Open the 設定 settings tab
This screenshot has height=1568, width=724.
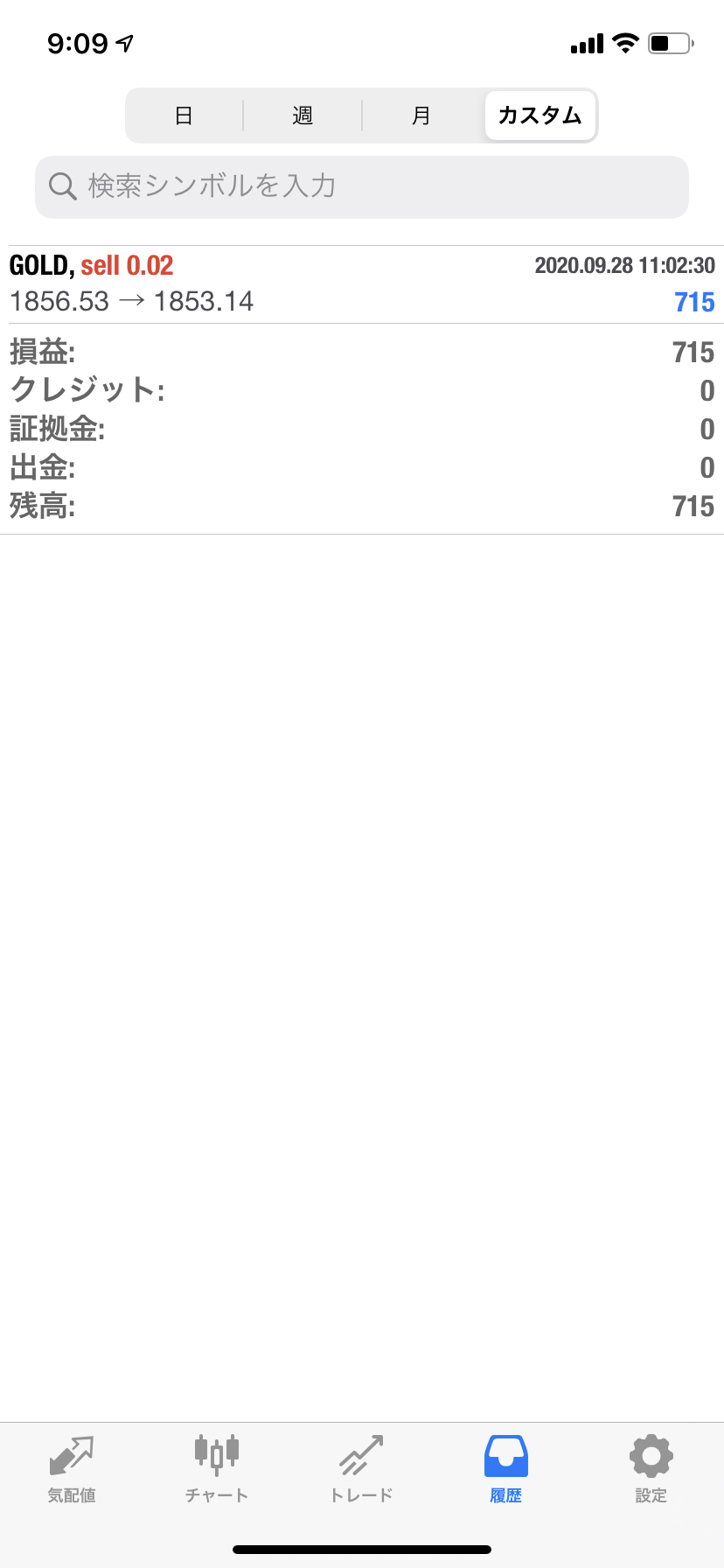tap(651, 1470)
